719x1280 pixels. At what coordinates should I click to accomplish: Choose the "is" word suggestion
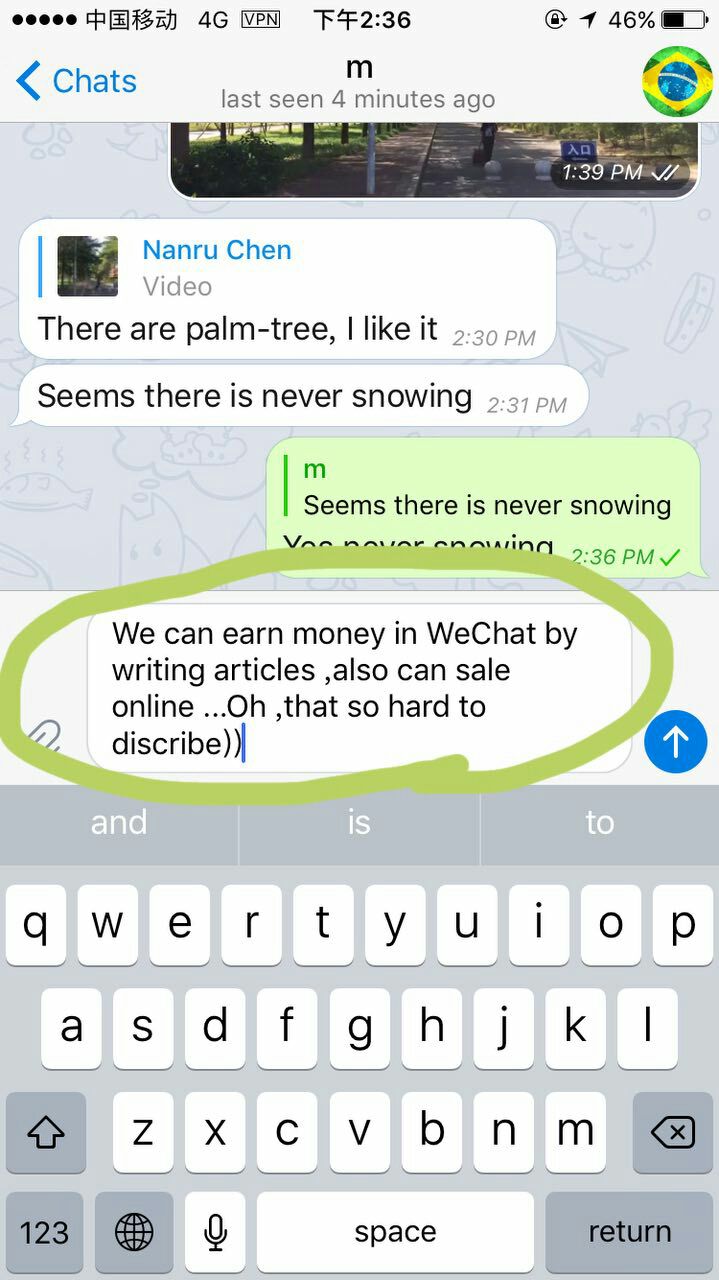coord(359,822)
